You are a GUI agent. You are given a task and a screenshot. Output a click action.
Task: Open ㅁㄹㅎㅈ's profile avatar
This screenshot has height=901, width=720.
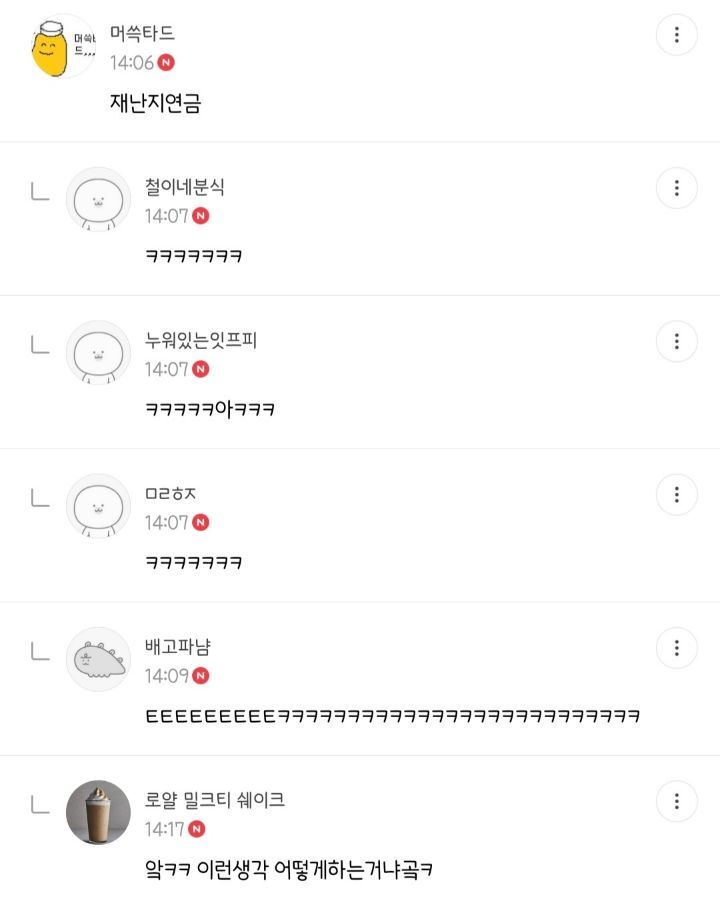tap(98, 506)
